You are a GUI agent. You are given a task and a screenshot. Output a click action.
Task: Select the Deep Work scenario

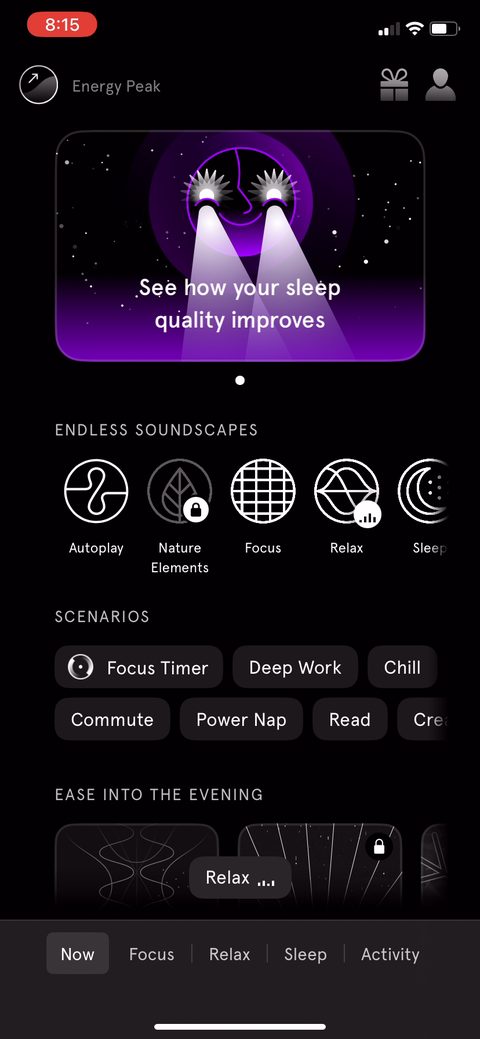click(x=295, y=667)
